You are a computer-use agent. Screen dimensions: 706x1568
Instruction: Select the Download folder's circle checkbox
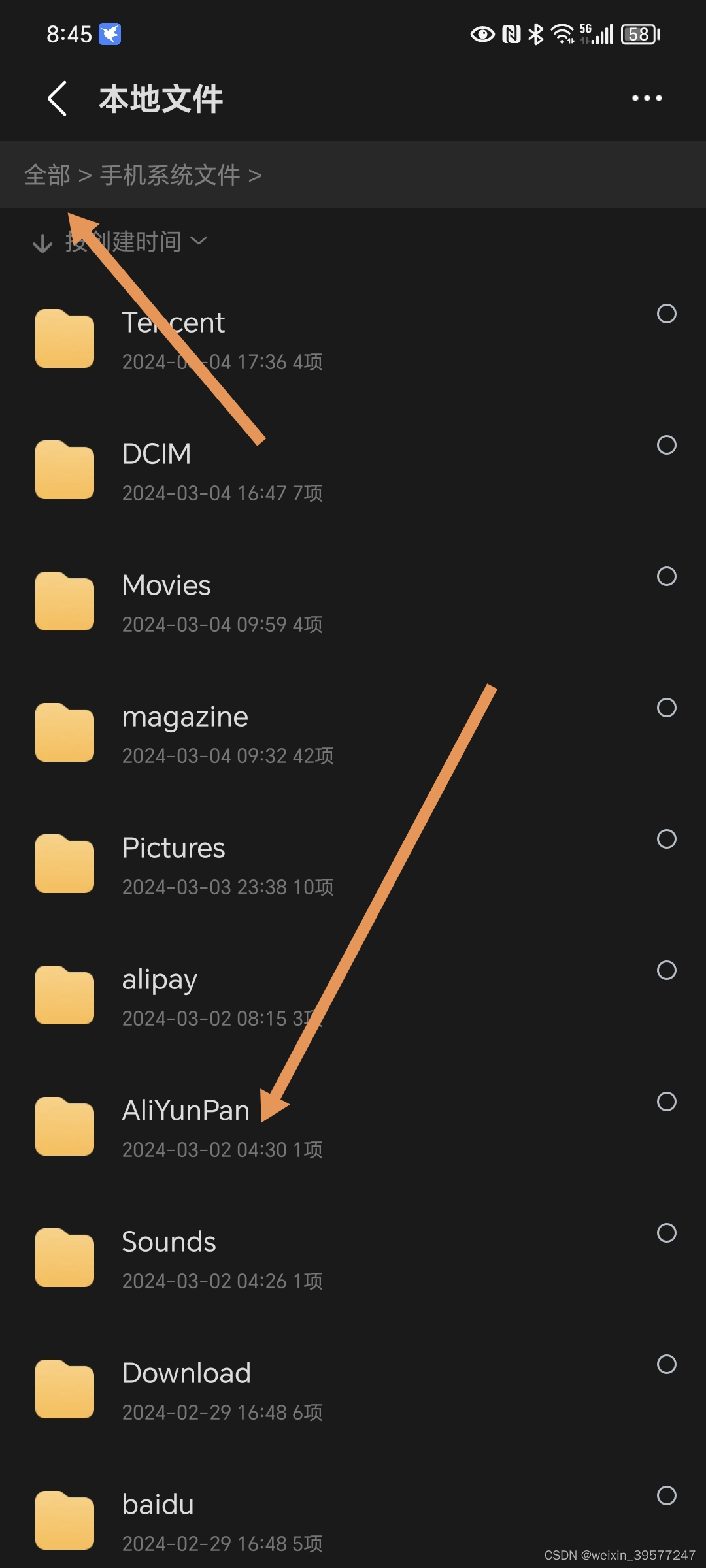pos(666,1364)
